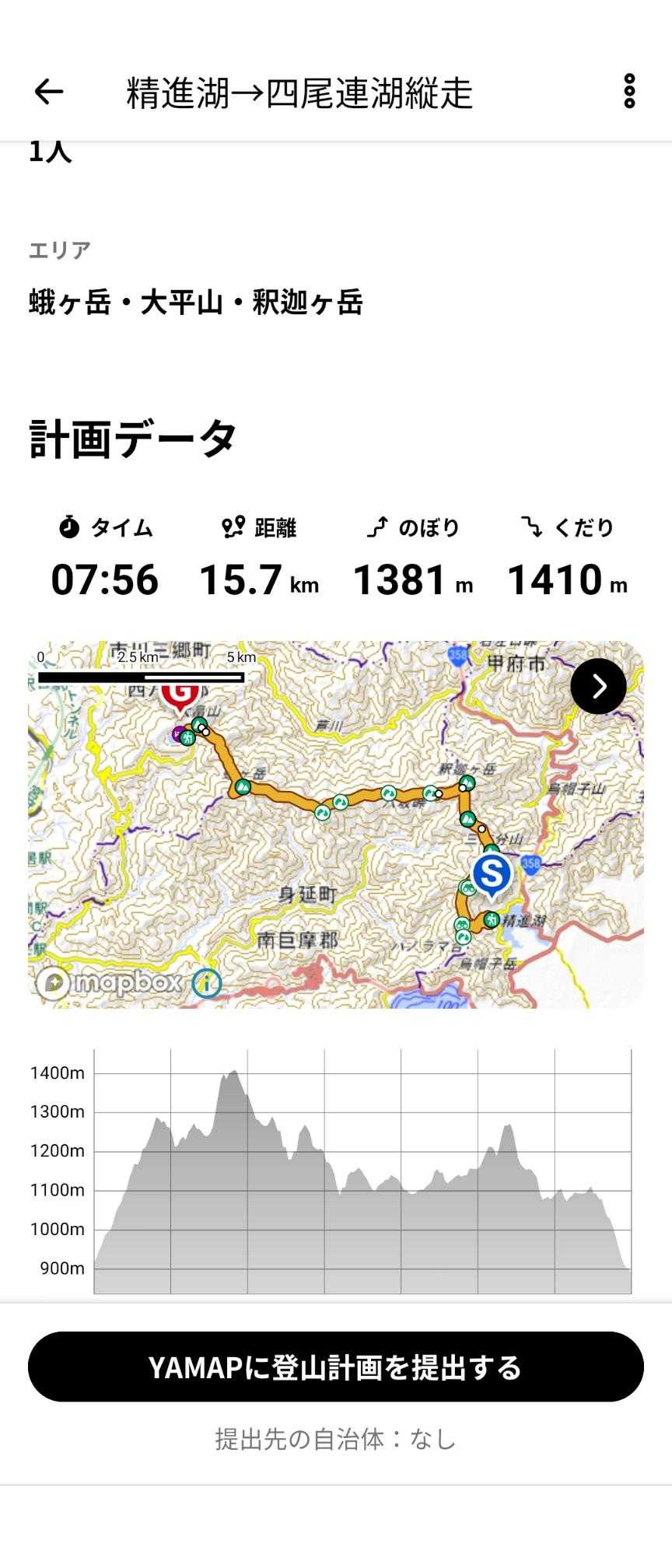Go back from the hiking plan

click(48, 92)
